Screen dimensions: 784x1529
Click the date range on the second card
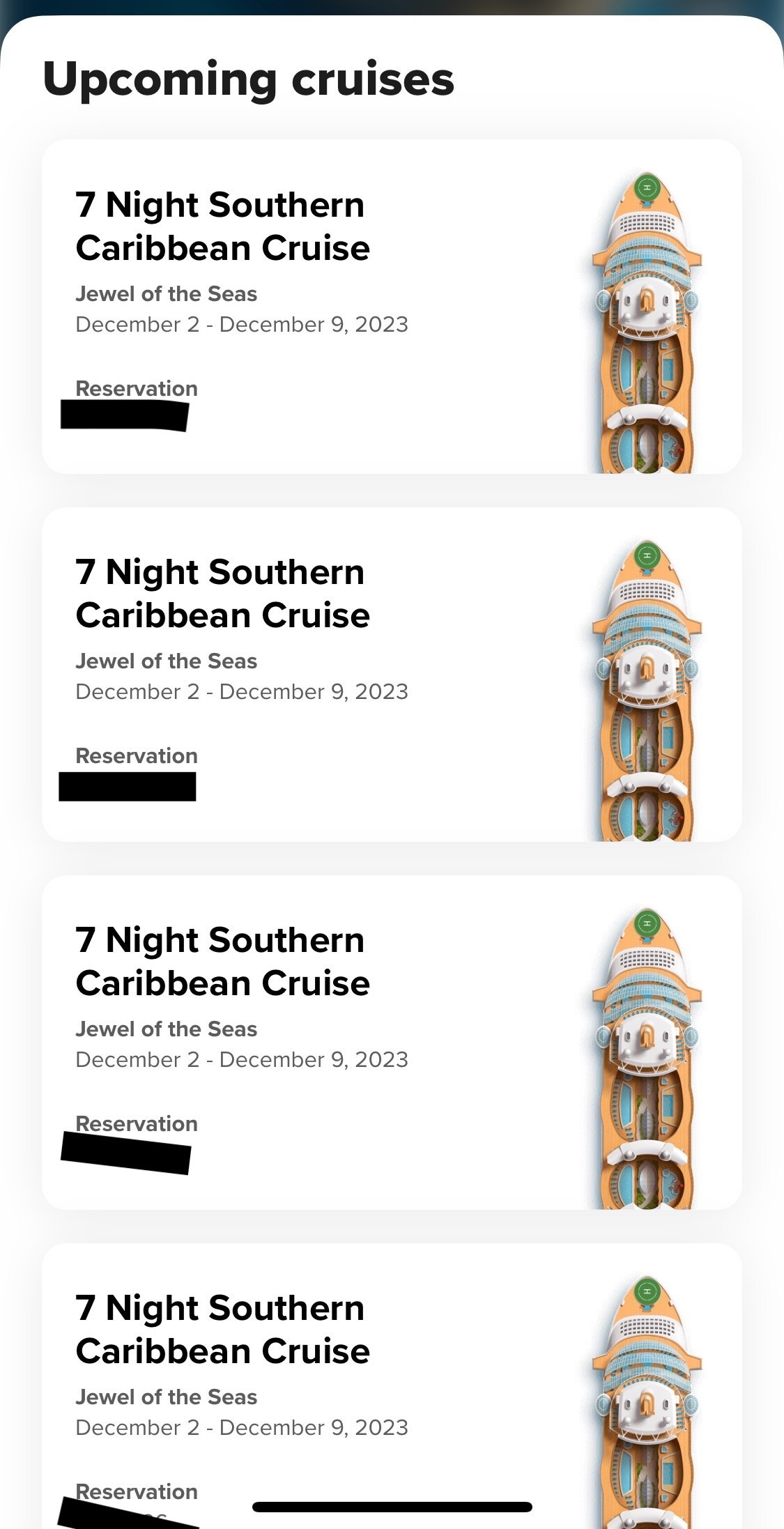pyautogui.click(x=244, y=691)
